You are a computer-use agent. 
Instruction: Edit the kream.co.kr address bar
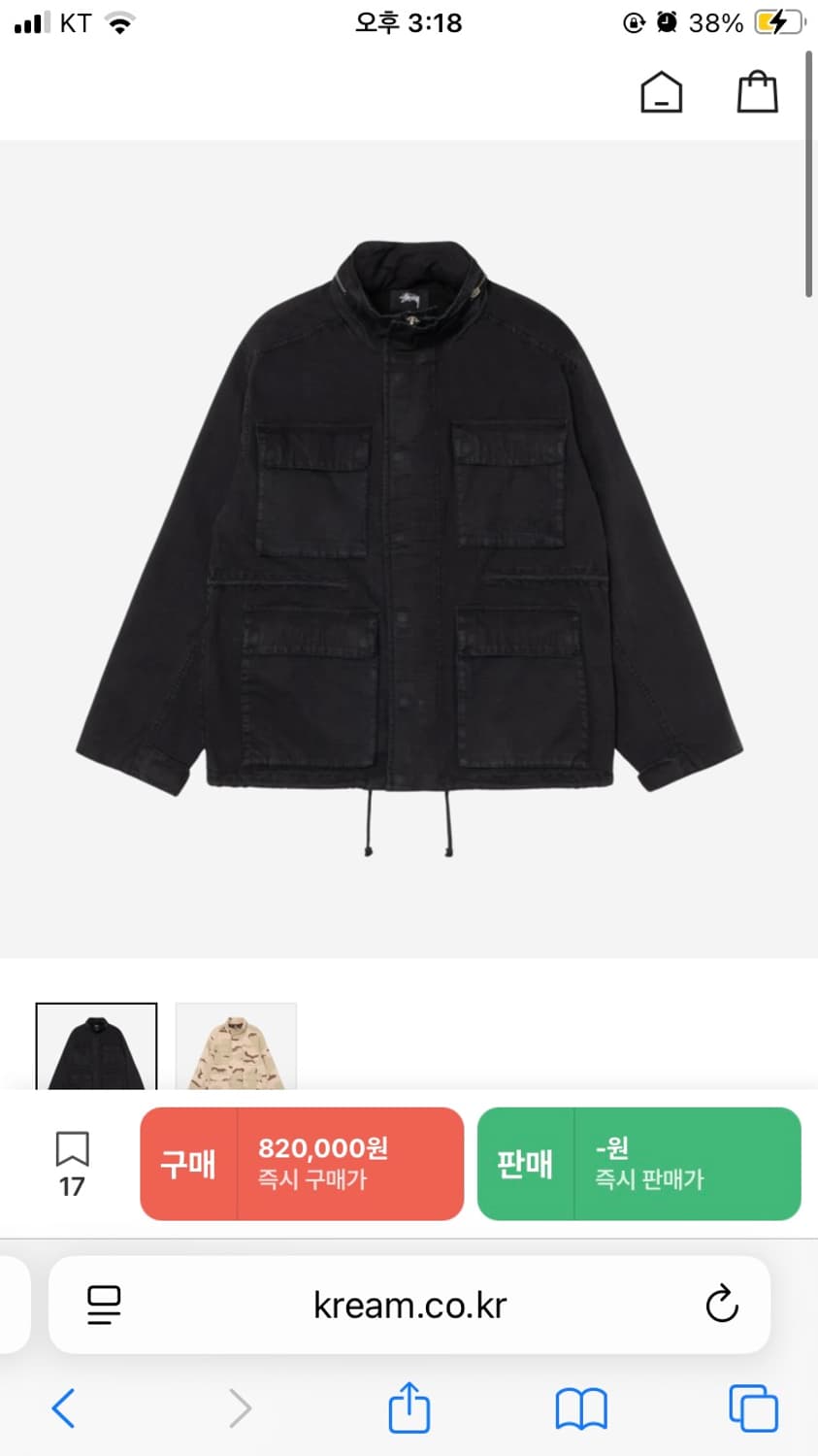[x=409, y=1306]
